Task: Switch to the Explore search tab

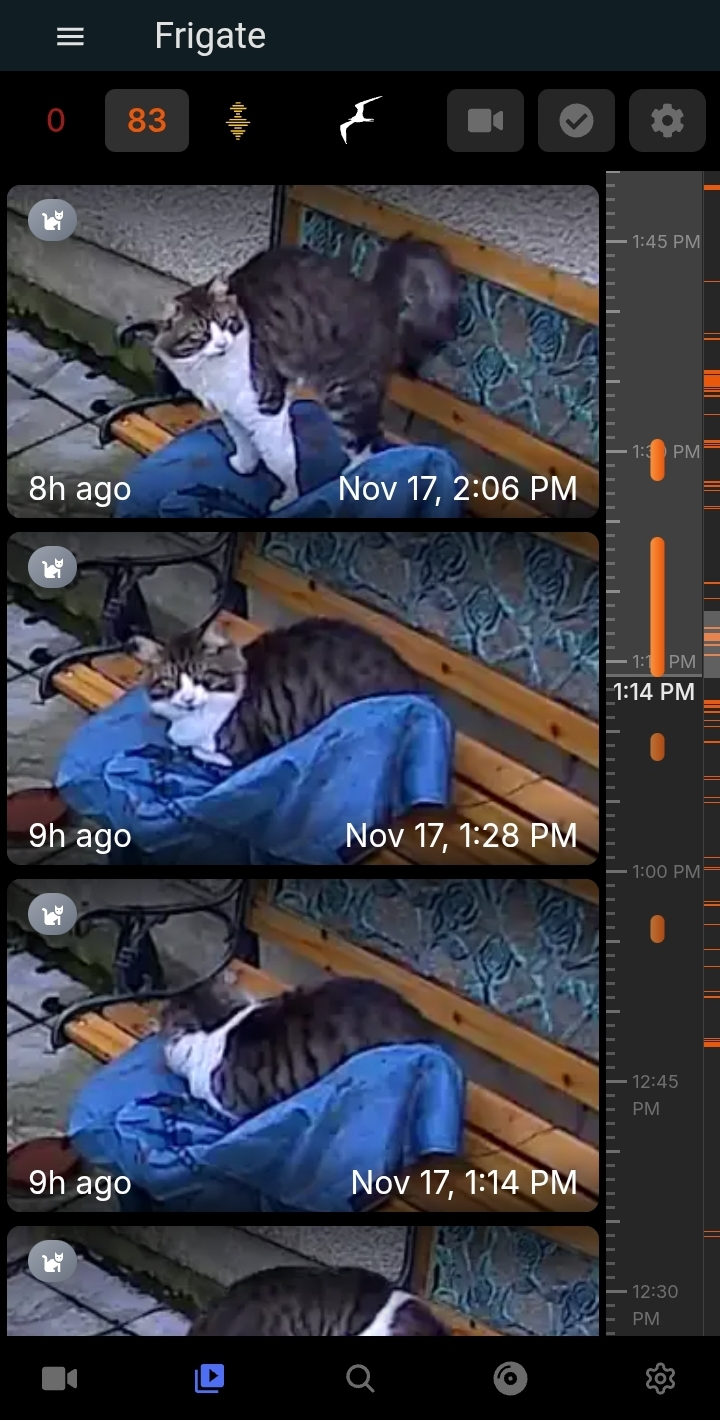Action: point(360,1380)
